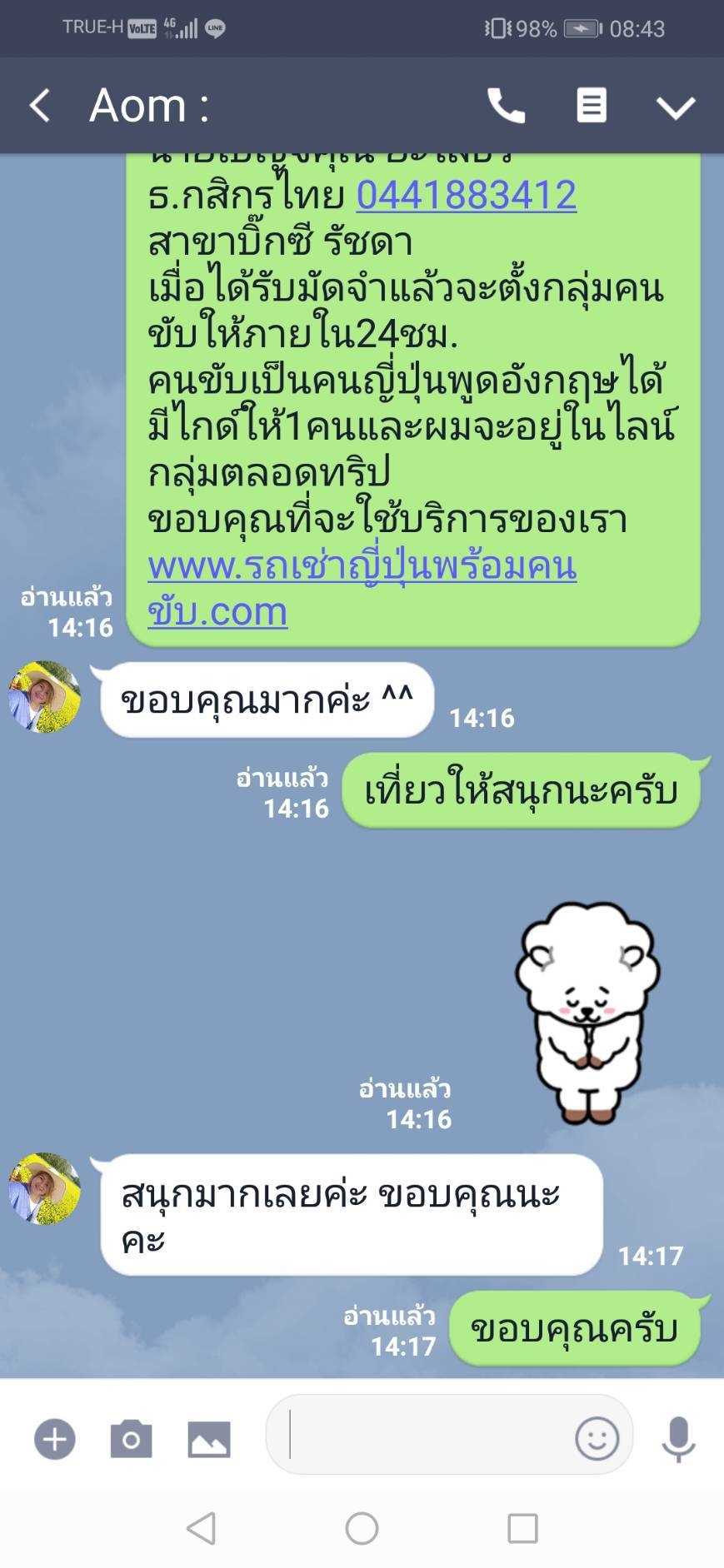Image resolution: width=724 pixels, height=1568 pixels.
Task: View Aom's profile picture beside ขอบคุณมากค่ะ
Action: pos(44,698)
